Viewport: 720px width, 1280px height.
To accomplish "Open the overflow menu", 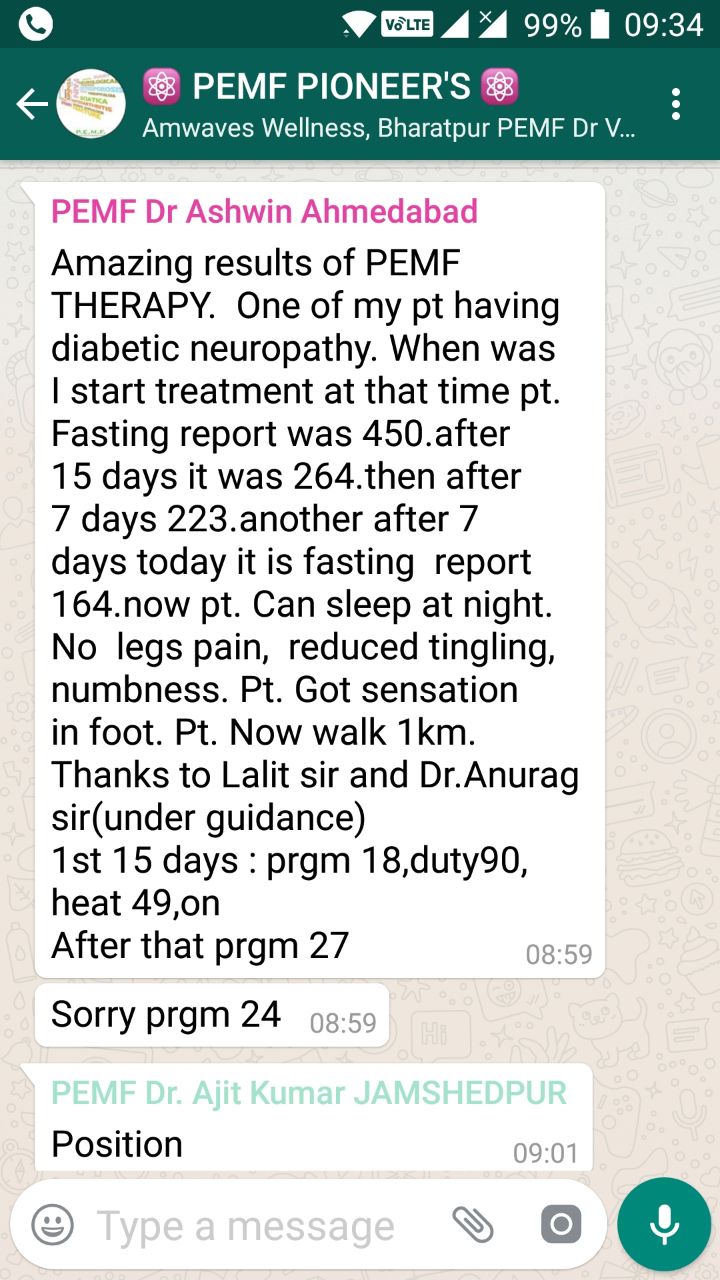I will (677, 104).
